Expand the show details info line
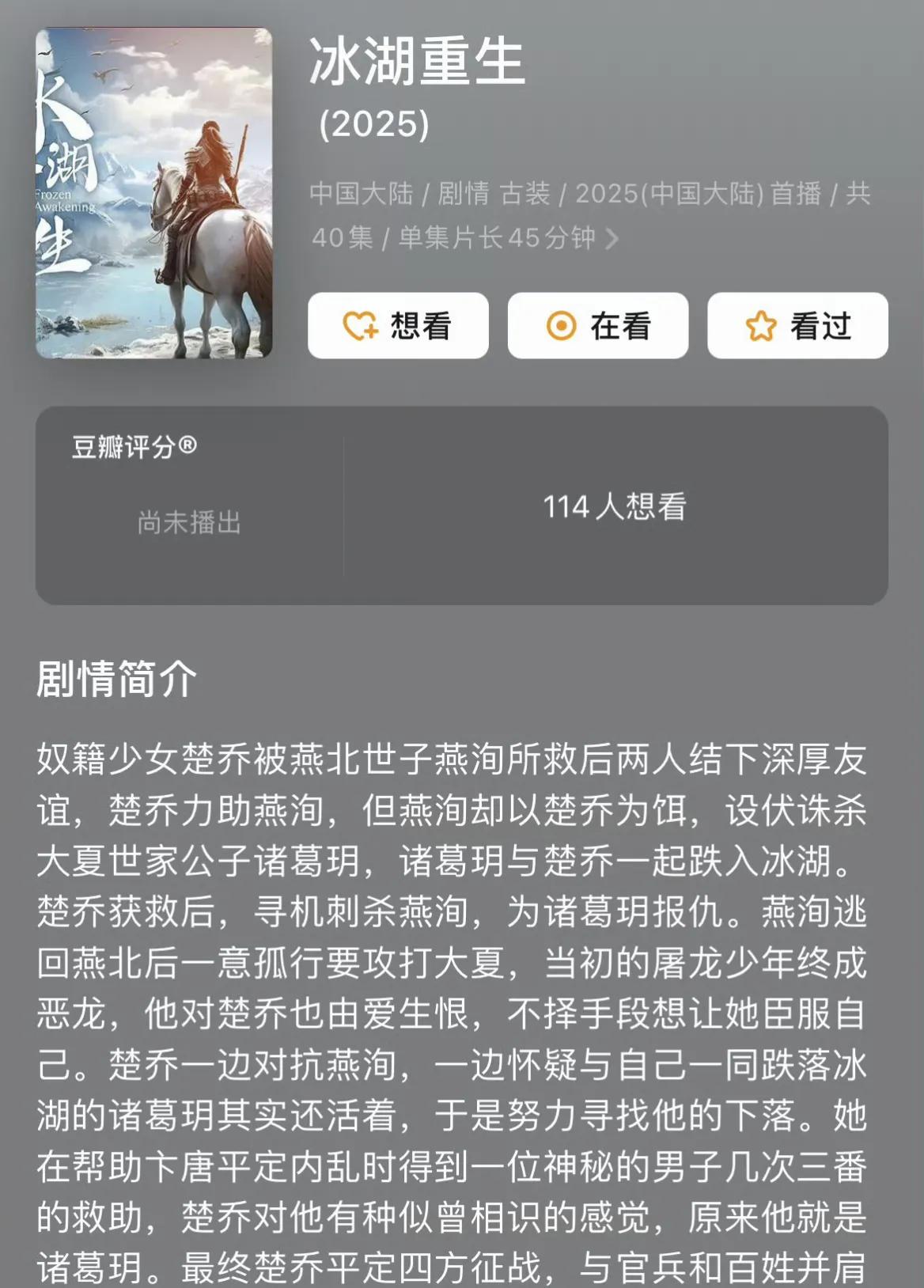This screenshot has width=924, height=1288. 611,238
